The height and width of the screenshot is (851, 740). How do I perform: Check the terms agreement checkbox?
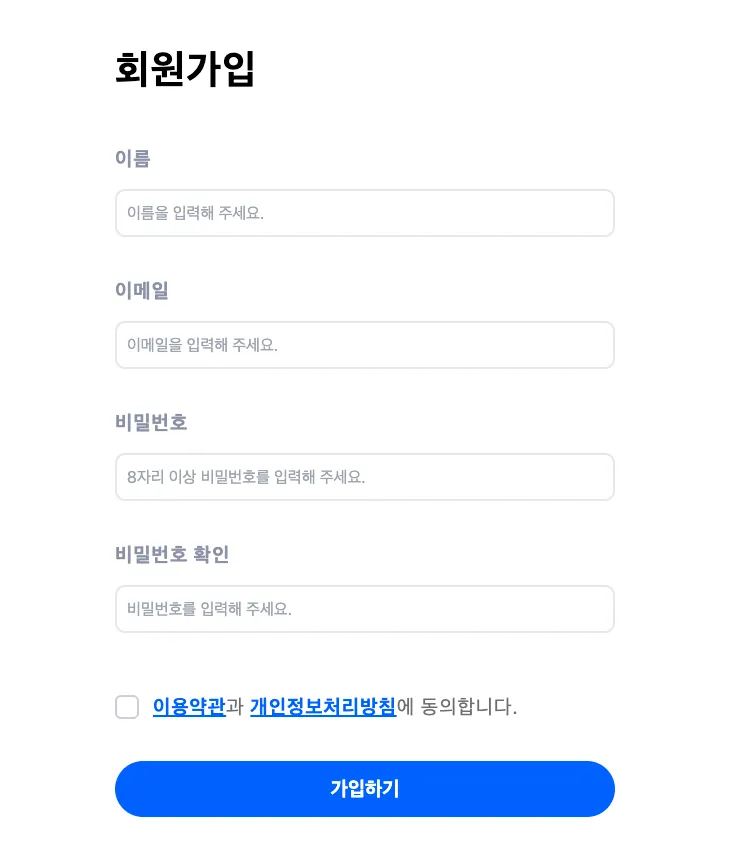(x=127, y=707)
